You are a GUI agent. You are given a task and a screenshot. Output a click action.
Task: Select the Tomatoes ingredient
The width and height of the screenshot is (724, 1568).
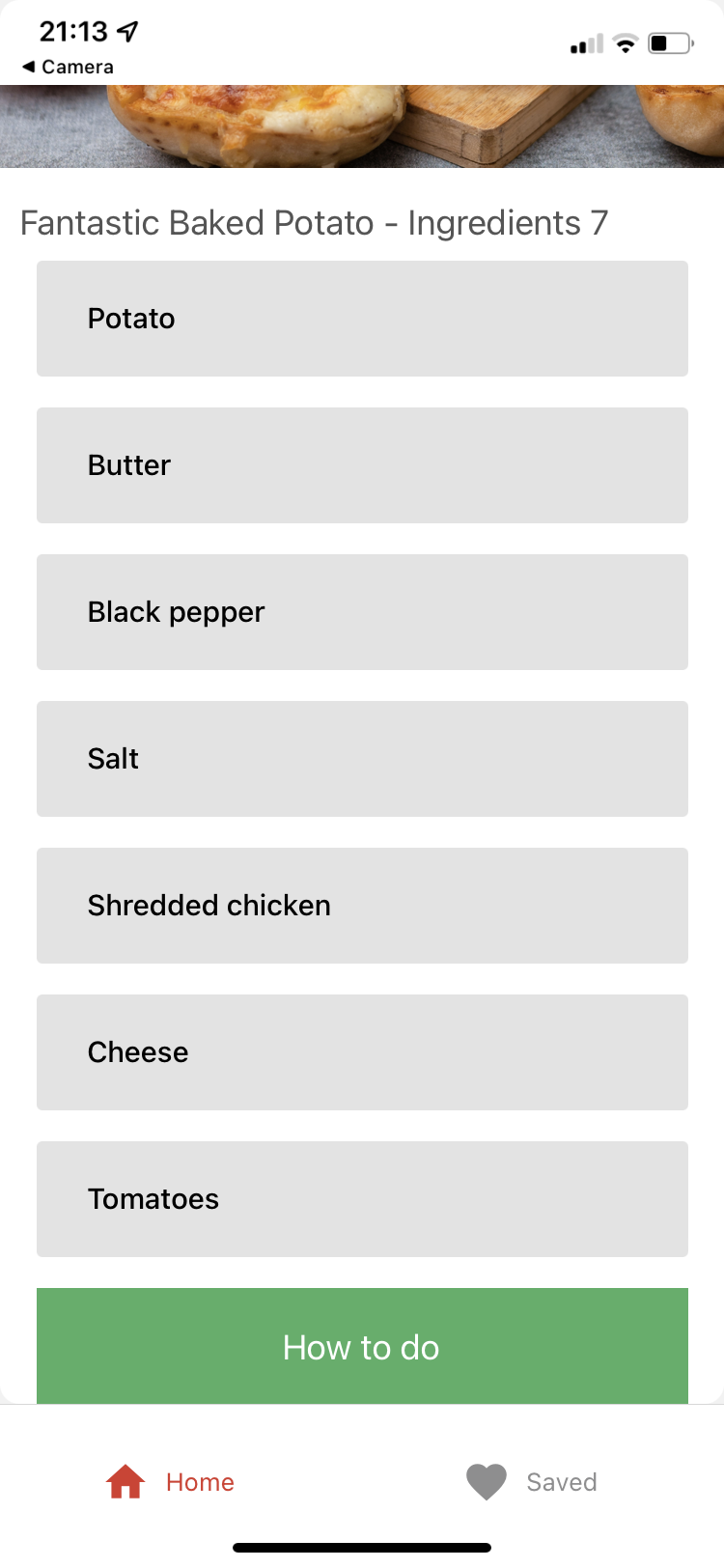361,1198
